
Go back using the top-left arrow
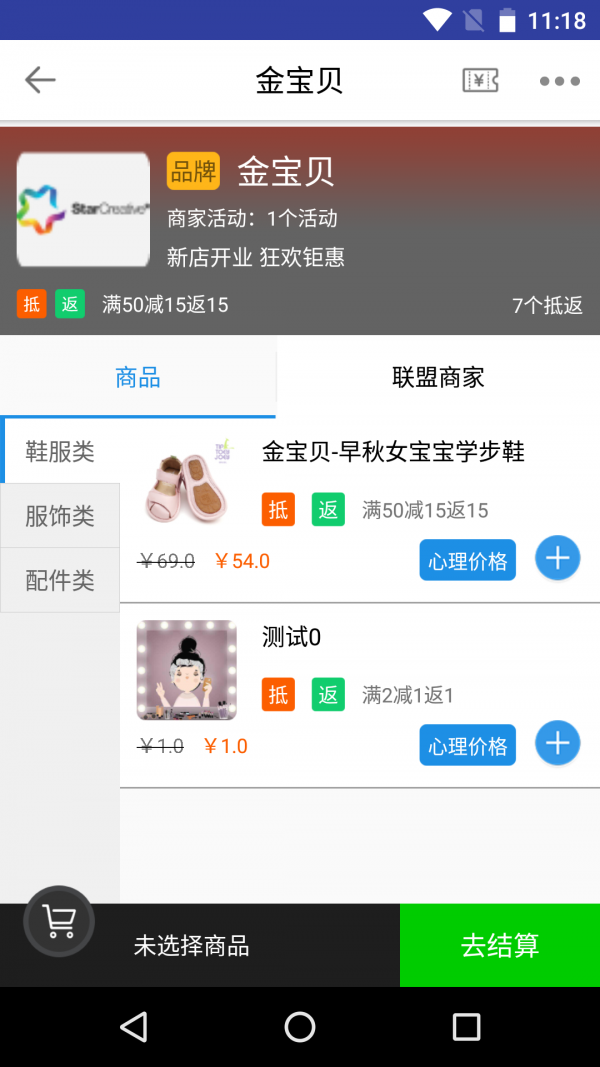(40, 80)
